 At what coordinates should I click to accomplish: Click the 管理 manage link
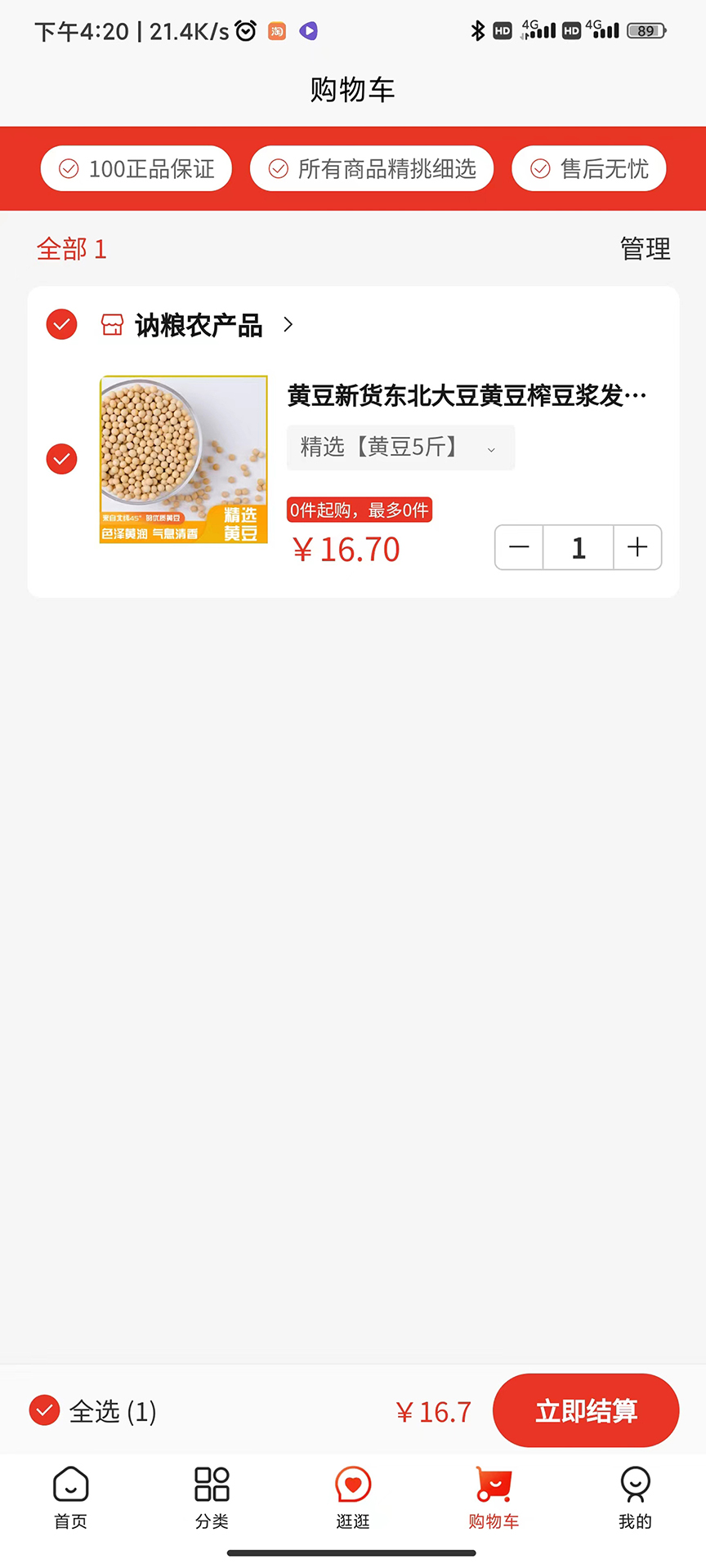645,249
